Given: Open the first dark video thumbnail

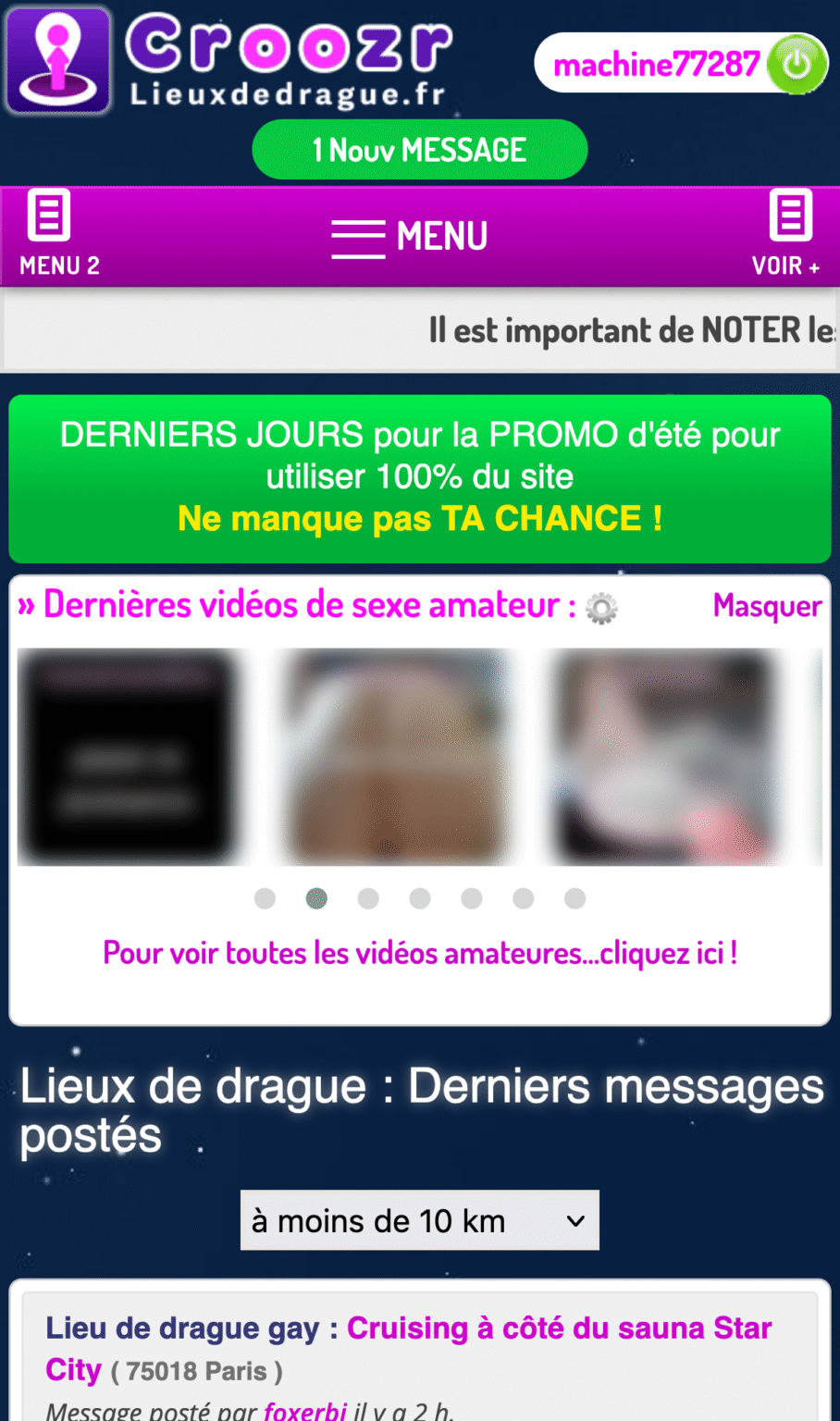Looking at the screenshot, I should 127,757.
